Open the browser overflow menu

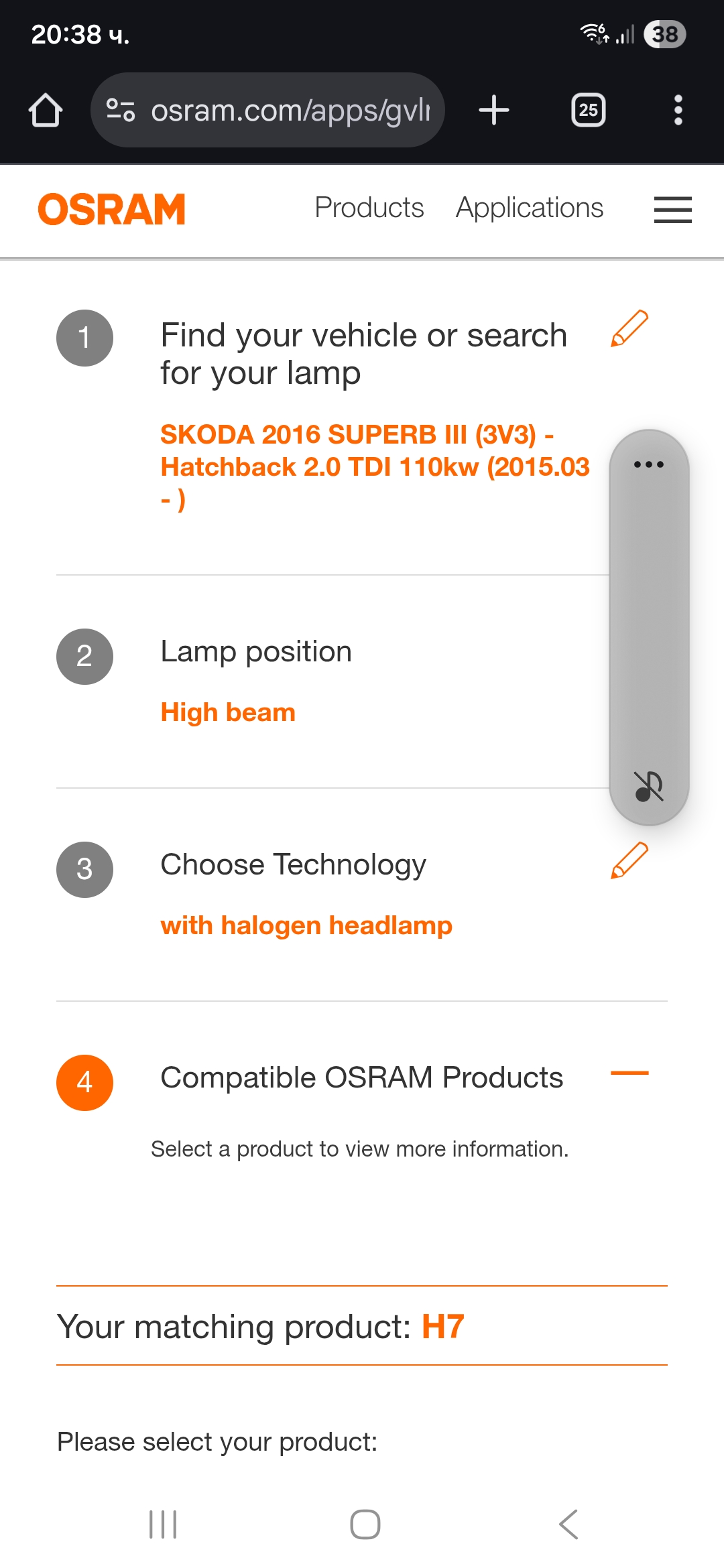tap(678, 111)
